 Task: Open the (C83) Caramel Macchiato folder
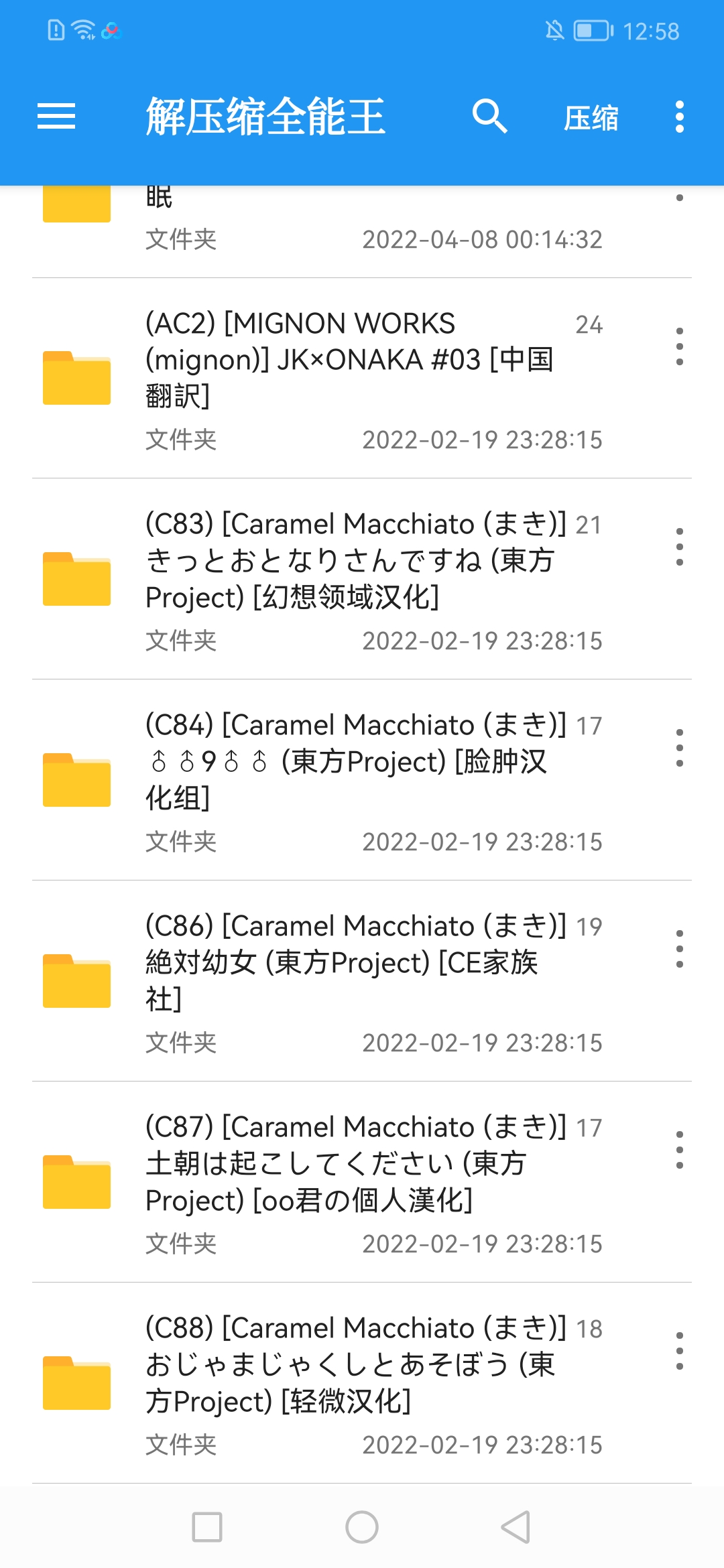click(x=362, y=580)
